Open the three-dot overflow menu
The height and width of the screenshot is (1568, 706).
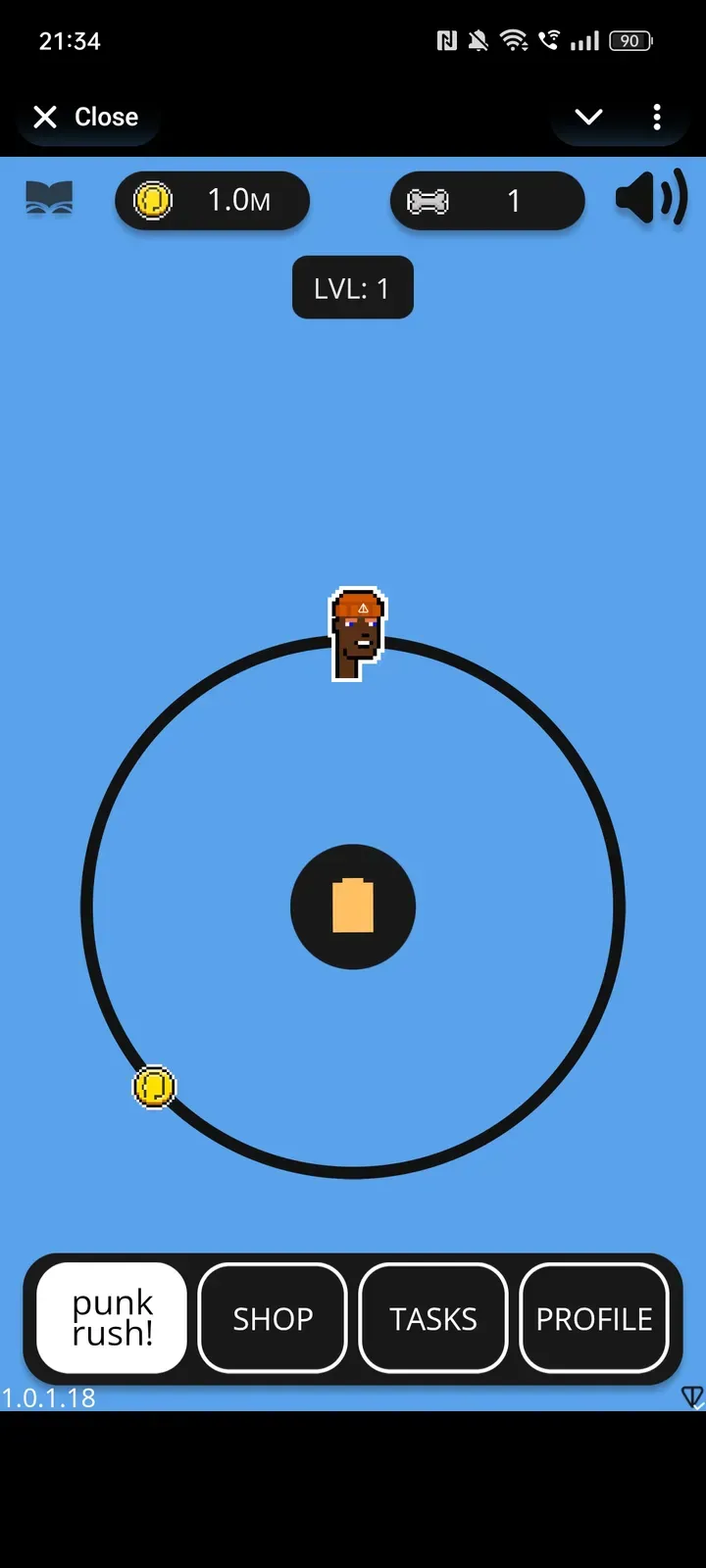tap(657, 118)
